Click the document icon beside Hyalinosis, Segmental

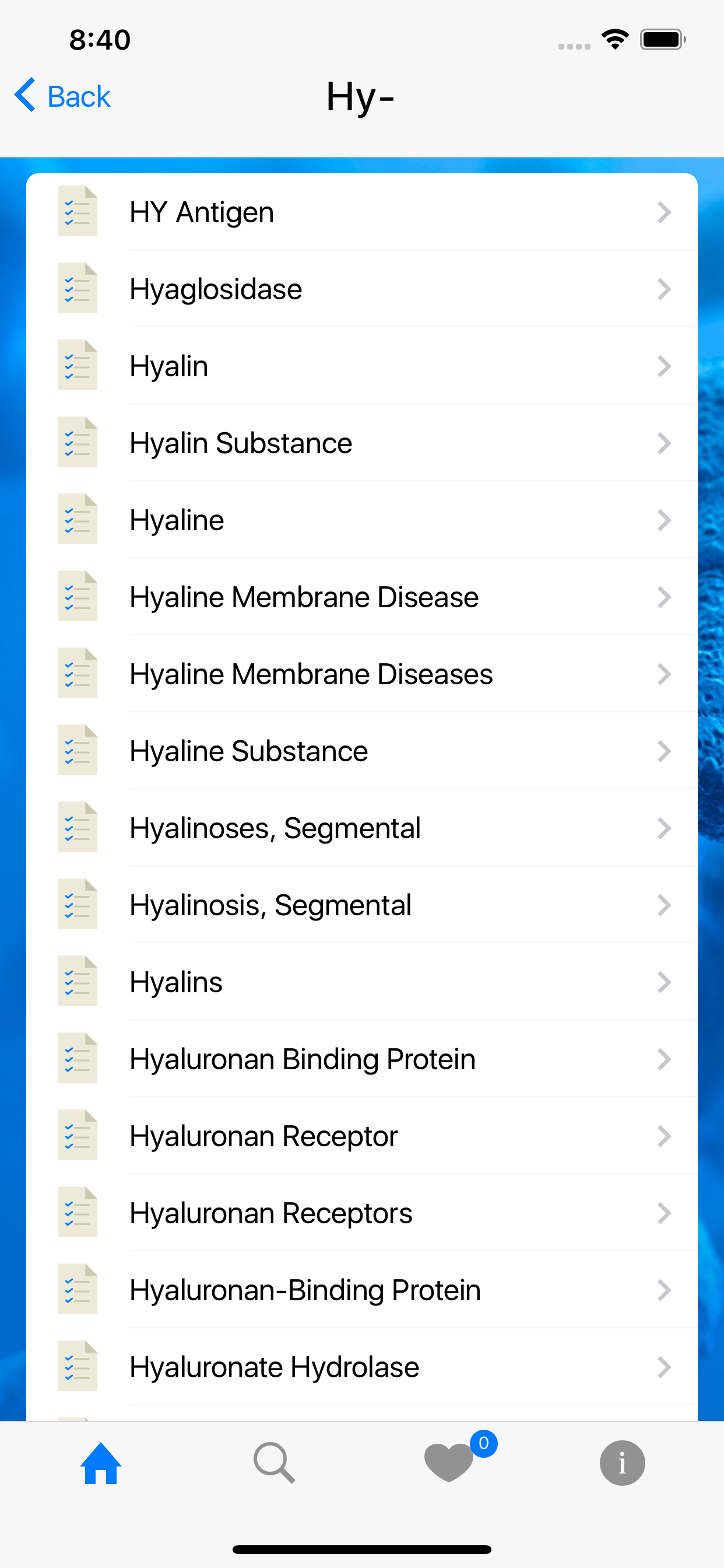pyautogui.click(x=78, y=905)
